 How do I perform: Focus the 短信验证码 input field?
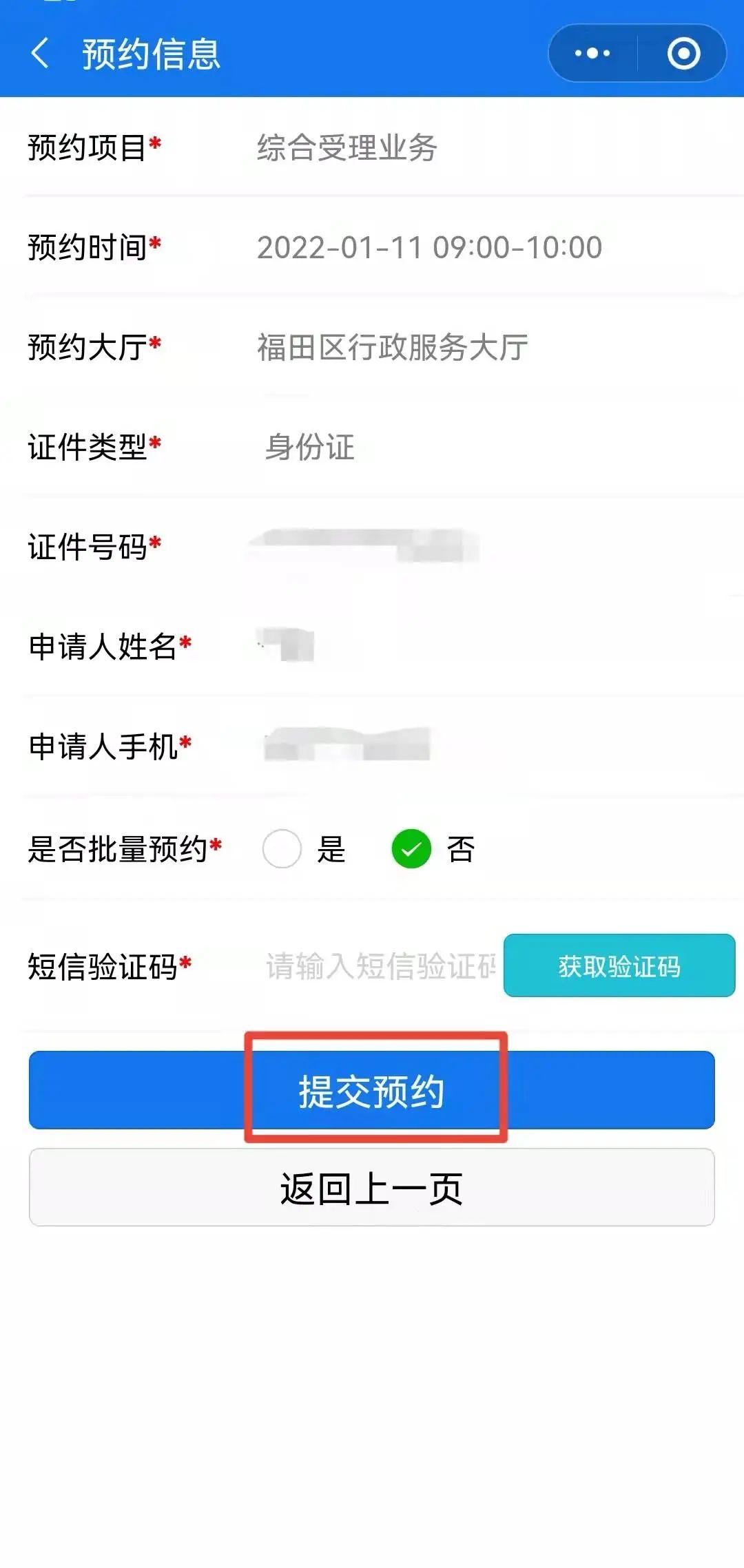(380, 966)
